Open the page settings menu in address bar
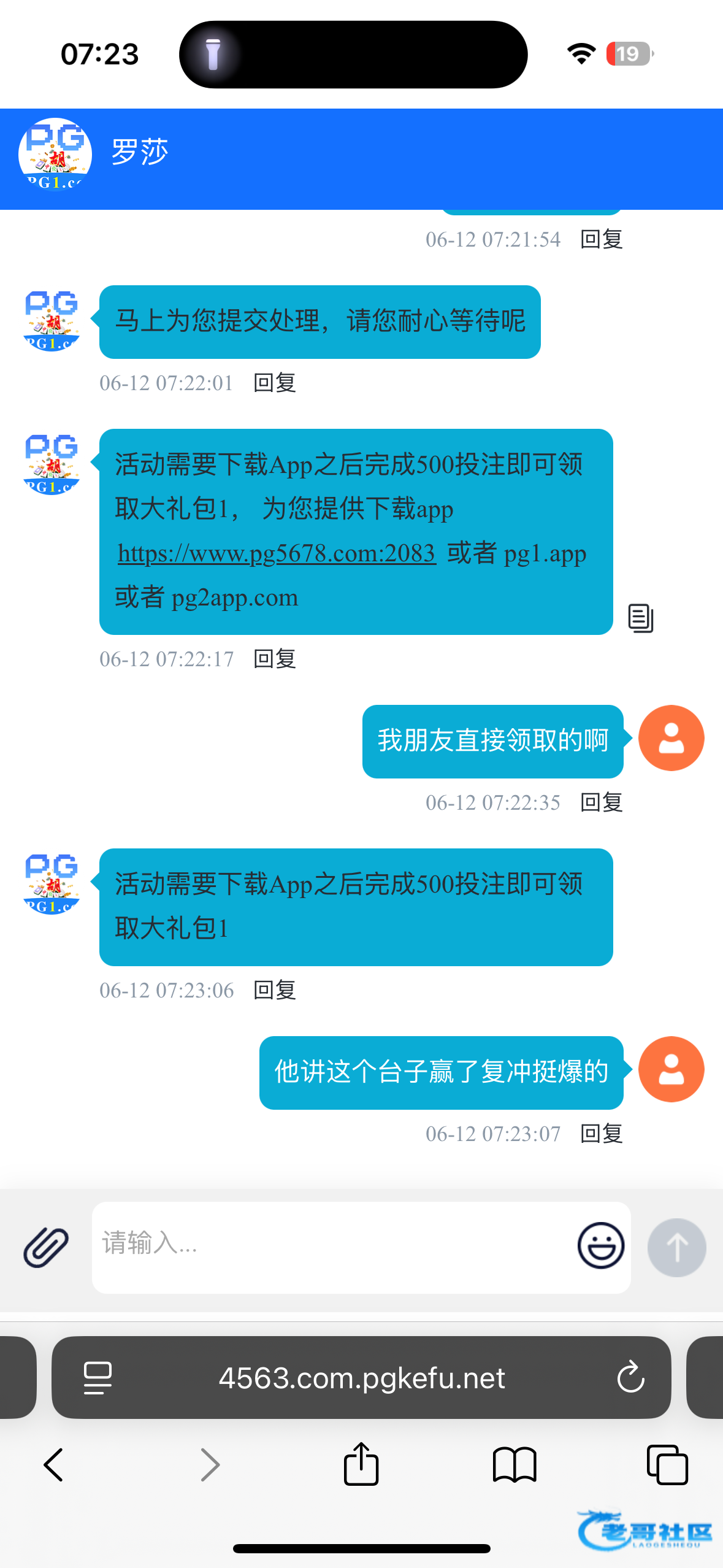 tap(98, 1378)
